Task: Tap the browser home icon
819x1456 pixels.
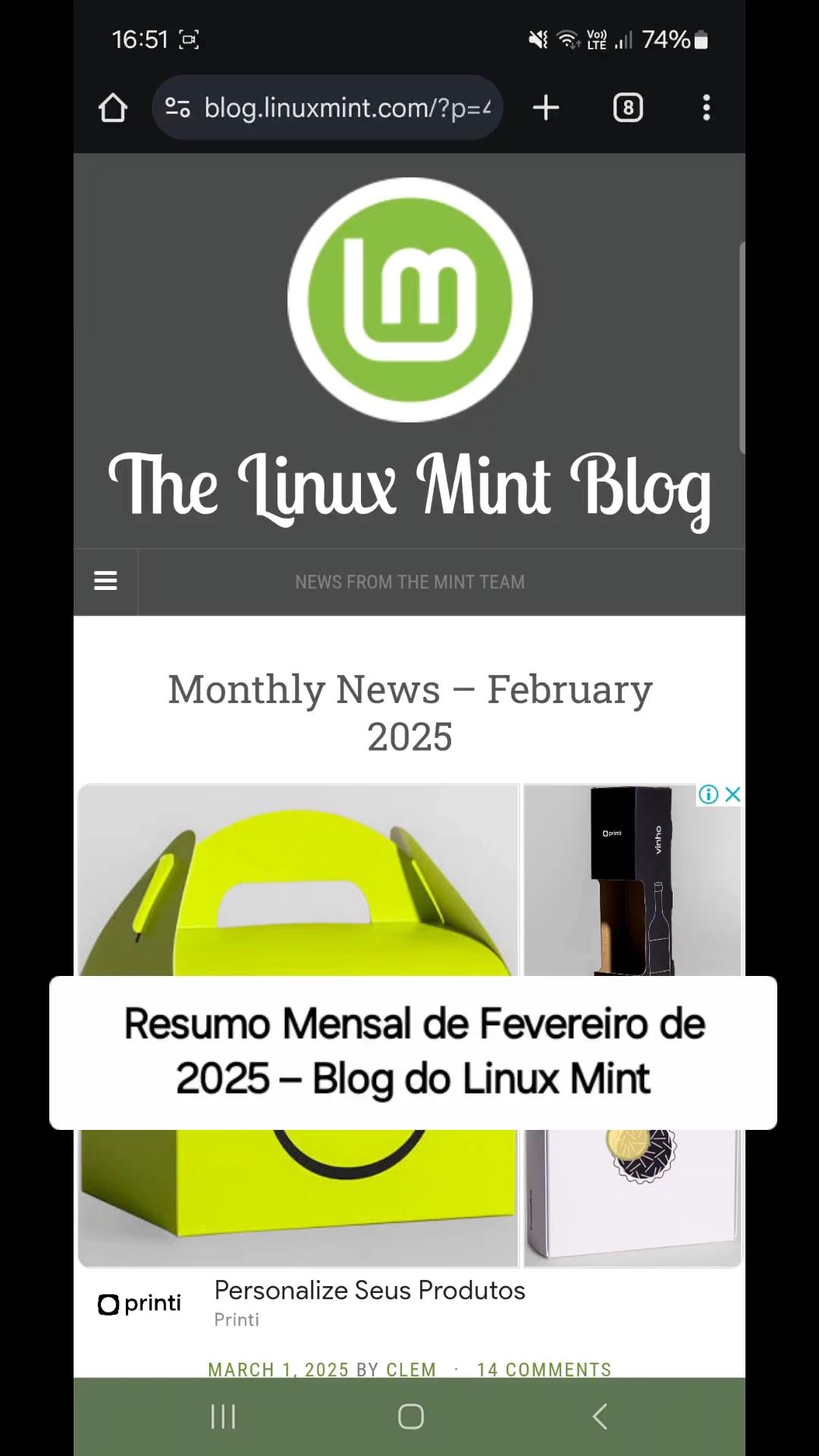Action: 113,108
